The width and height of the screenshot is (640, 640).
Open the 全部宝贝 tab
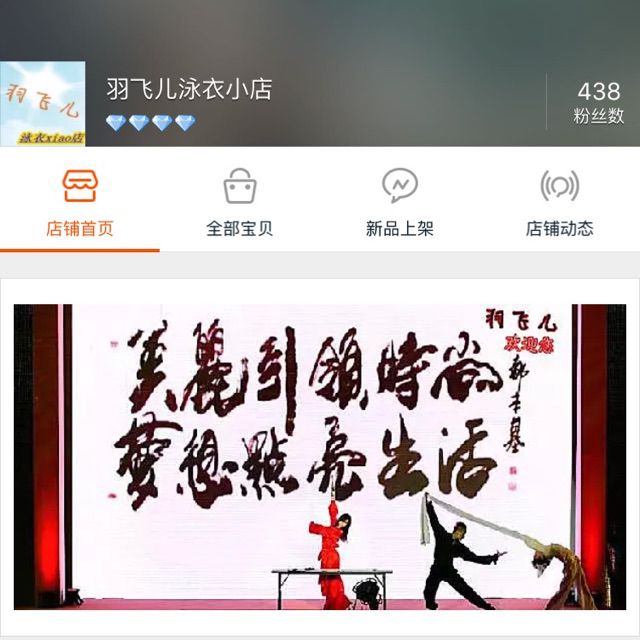click(x=240, y=203)
